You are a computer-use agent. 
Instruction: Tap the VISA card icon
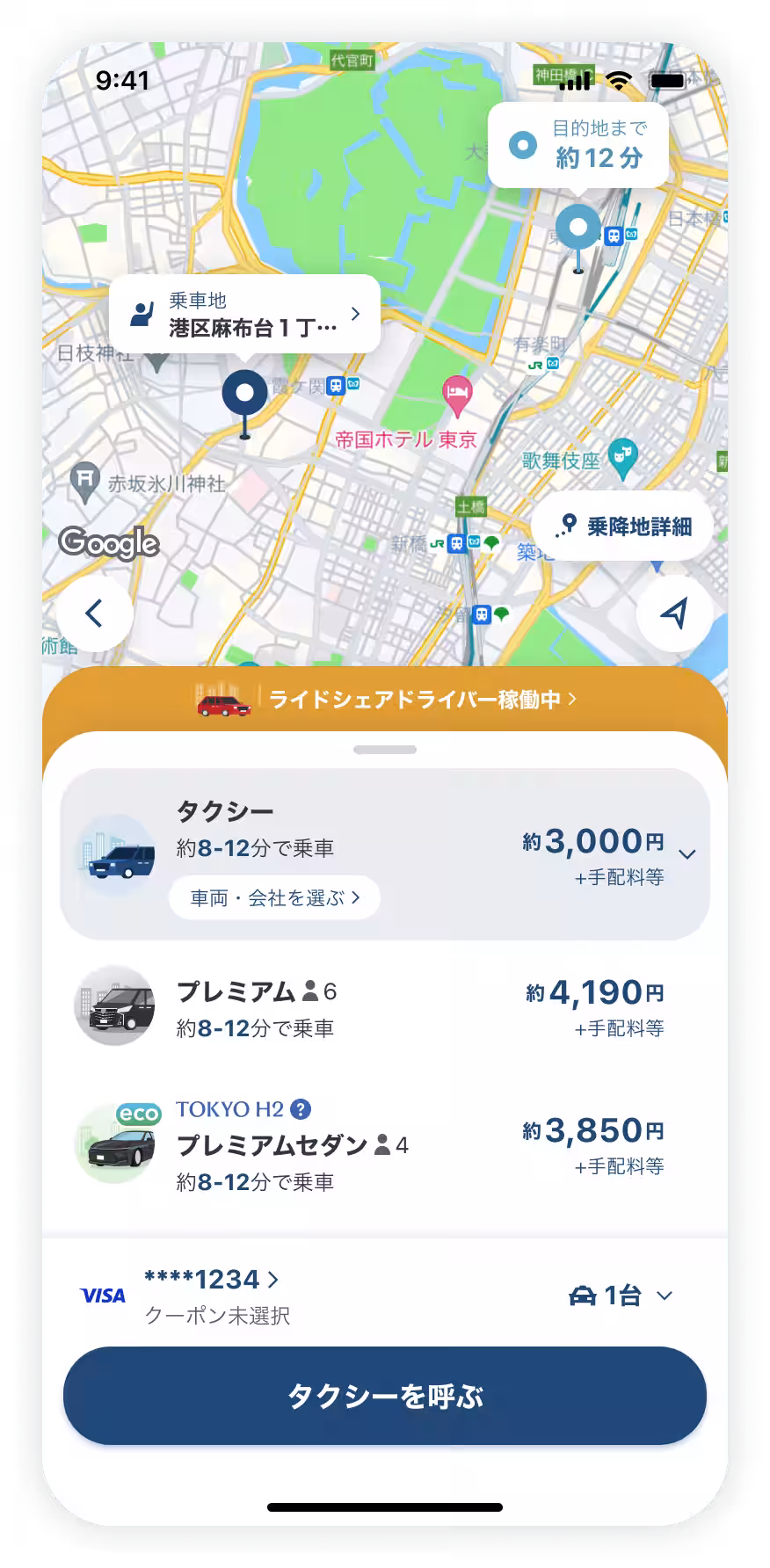pos(101,1296)
